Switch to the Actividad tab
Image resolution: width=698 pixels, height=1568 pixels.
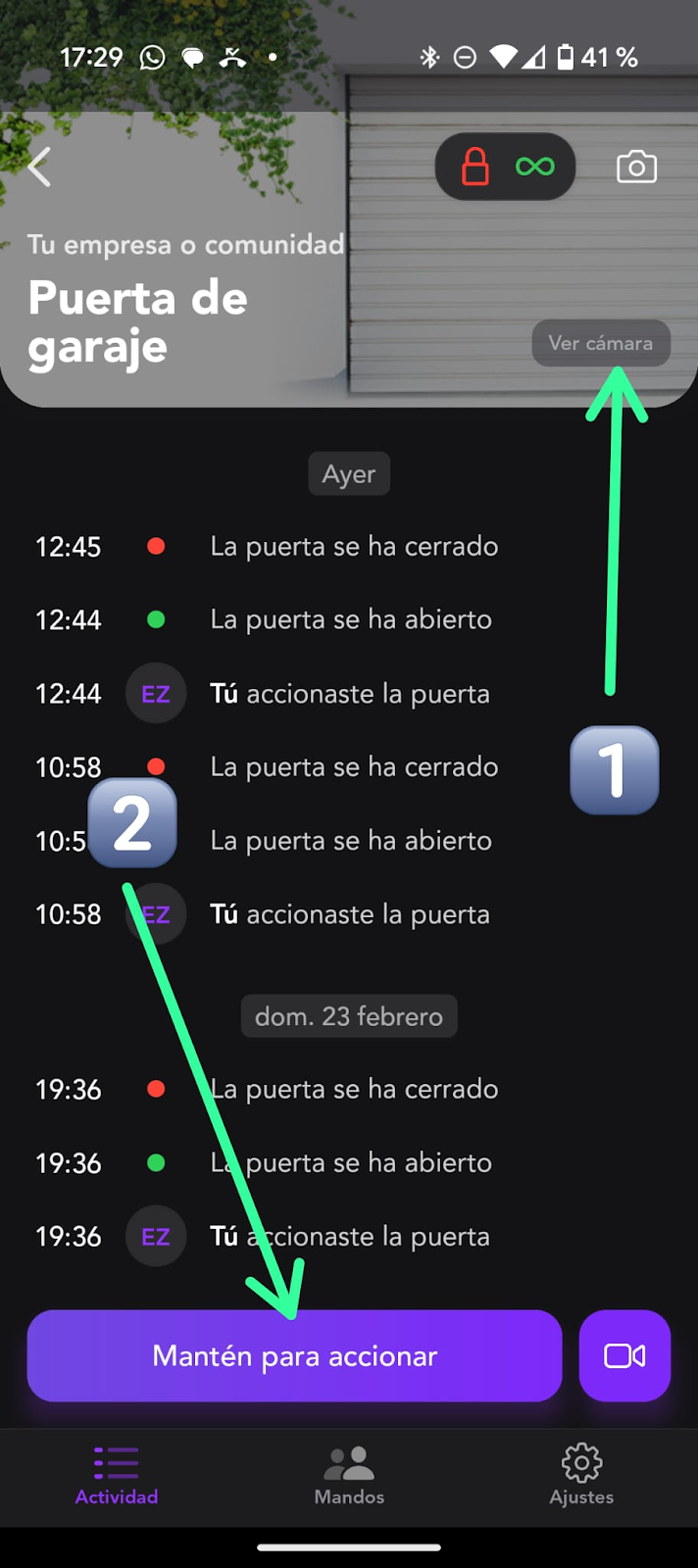(x=116, y=1475)
